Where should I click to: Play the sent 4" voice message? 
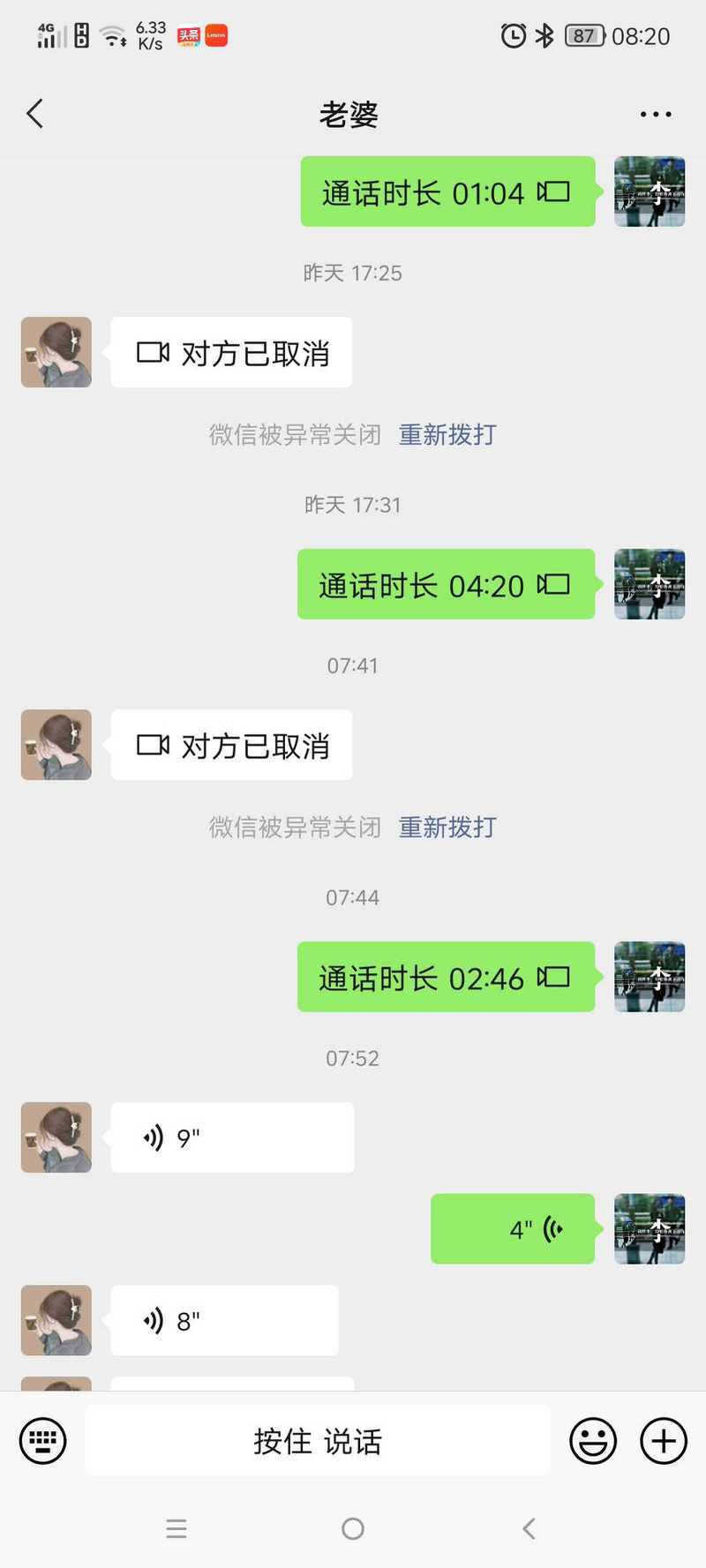pos(513,1228)
